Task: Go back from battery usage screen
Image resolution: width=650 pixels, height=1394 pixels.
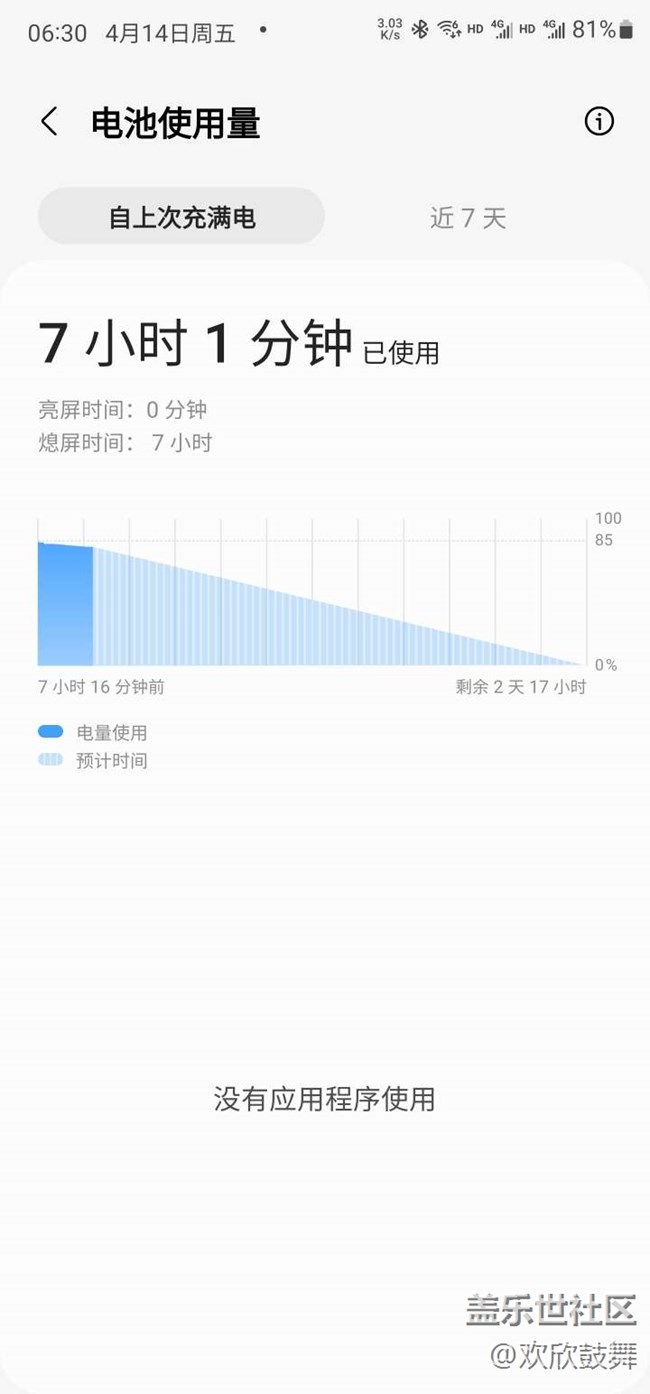Action: [49, 122]
